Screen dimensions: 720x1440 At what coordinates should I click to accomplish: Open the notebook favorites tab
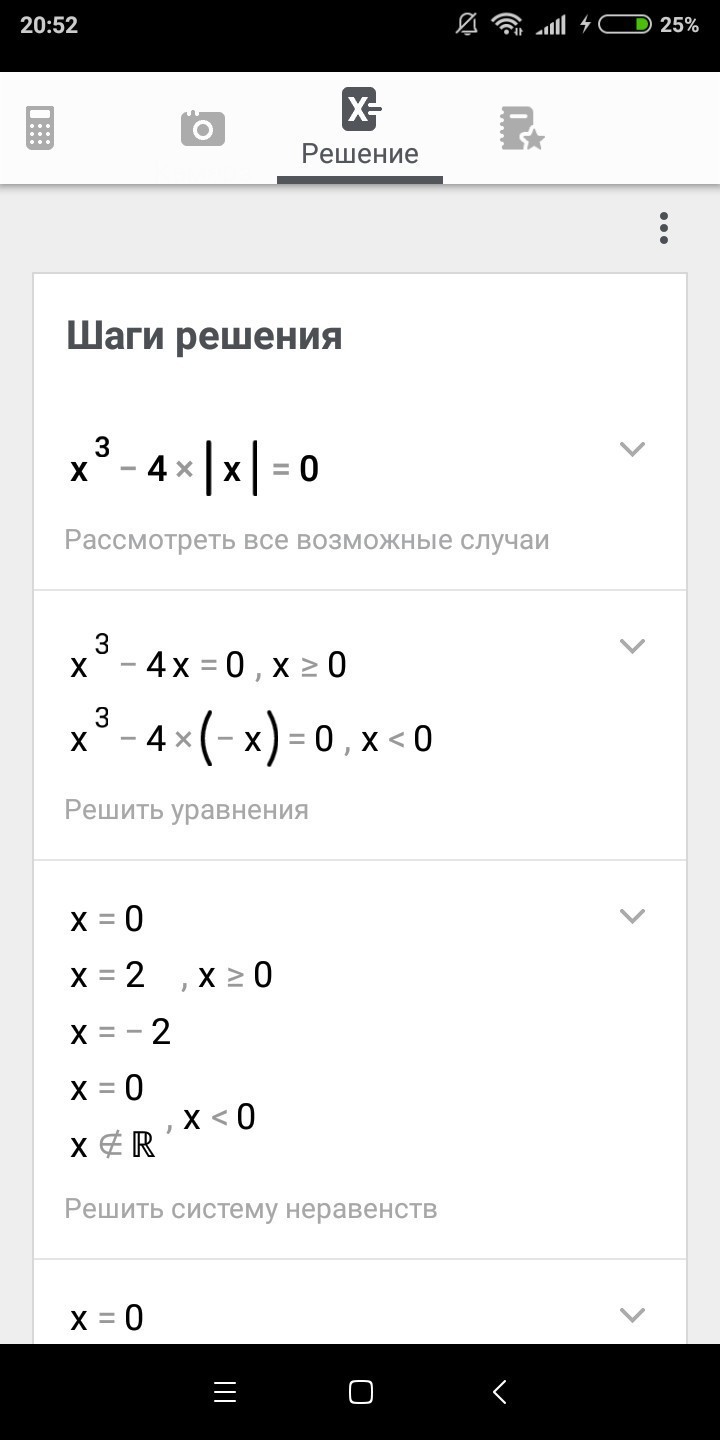click(521, 129)
